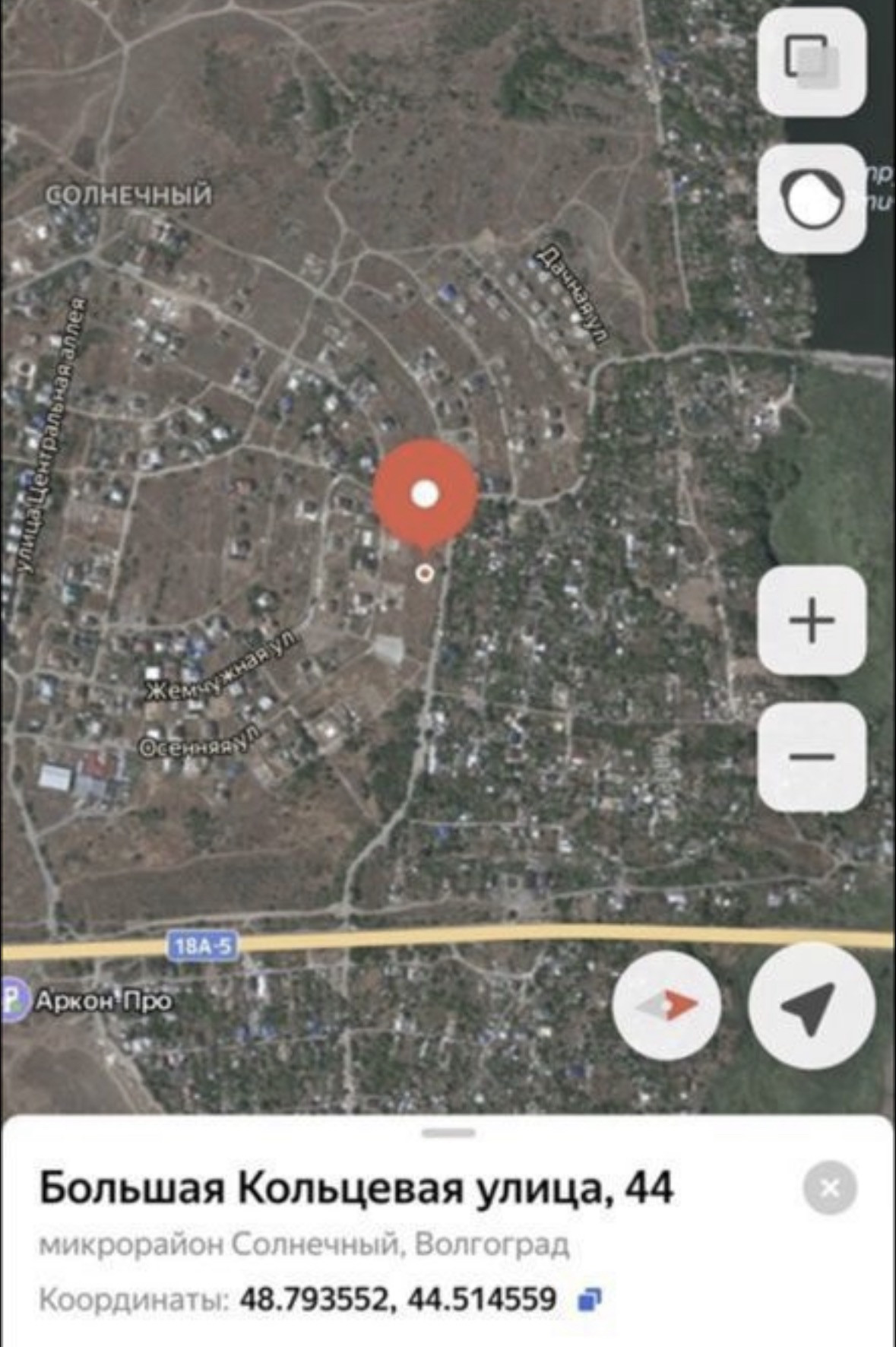
Task: Zoom in with the plus button
Action: click(x=812, y=620)
